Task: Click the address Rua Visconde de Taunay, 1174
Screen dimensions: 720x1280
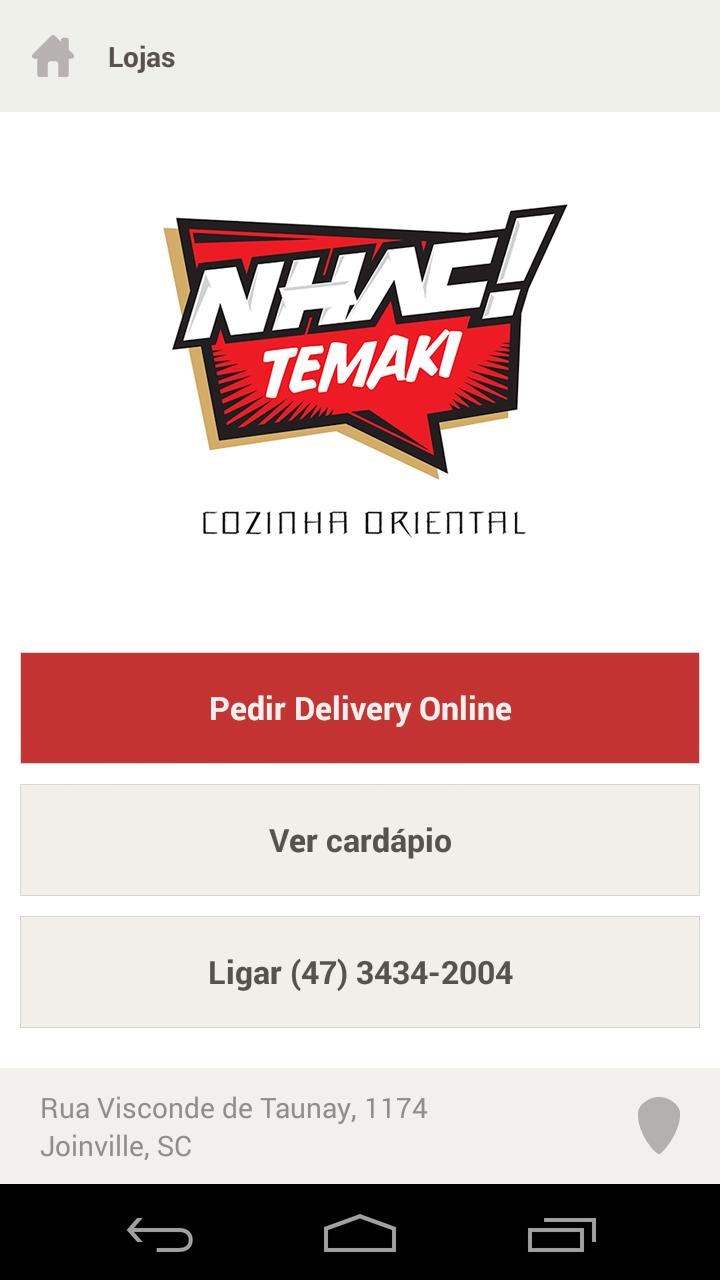Action: coord(233,1108)
